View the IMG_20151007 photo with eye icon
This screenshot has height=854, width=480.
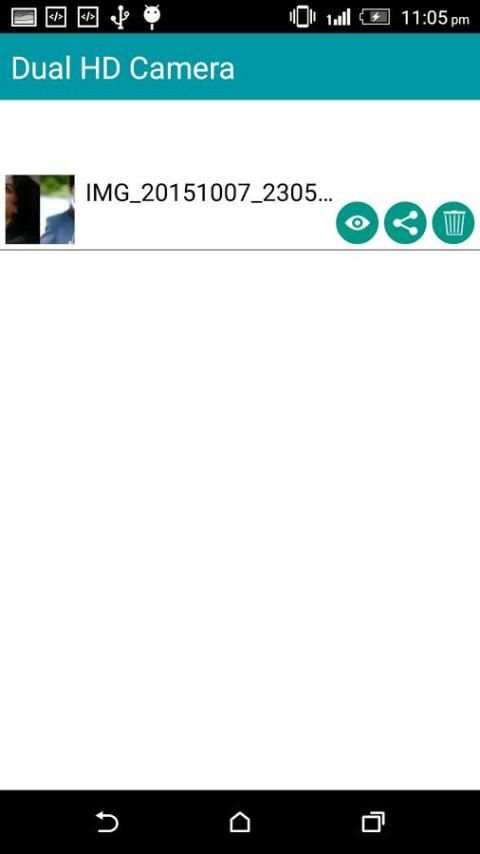(x=357, y=223)
